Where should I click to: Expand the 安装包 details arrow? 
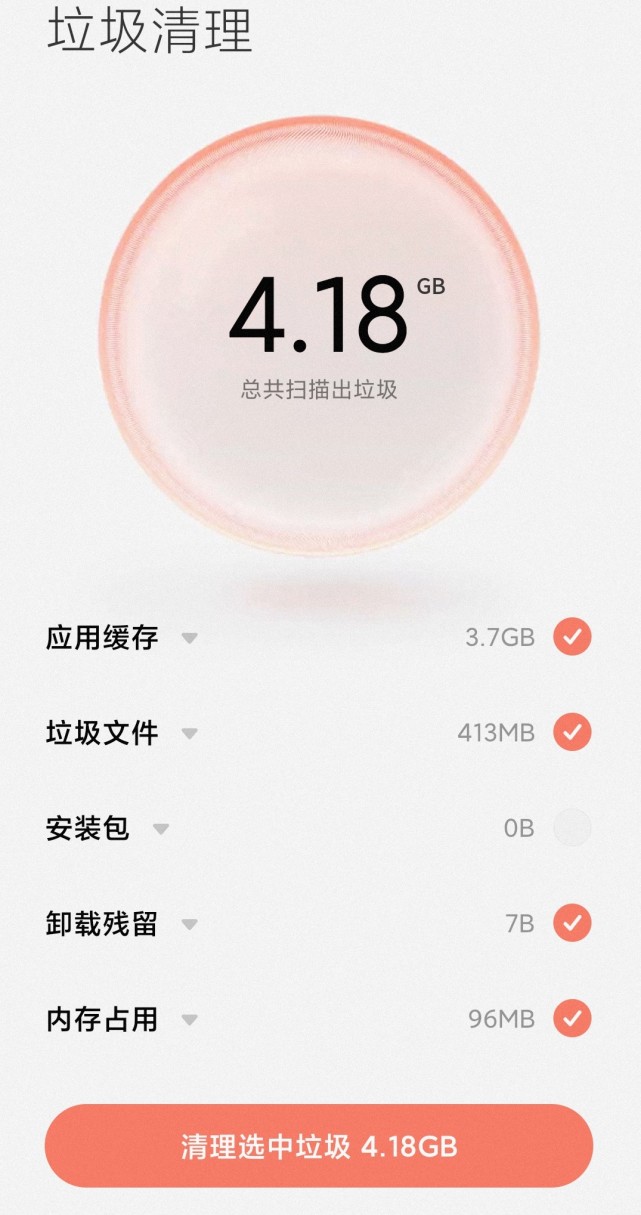(161, 829)
